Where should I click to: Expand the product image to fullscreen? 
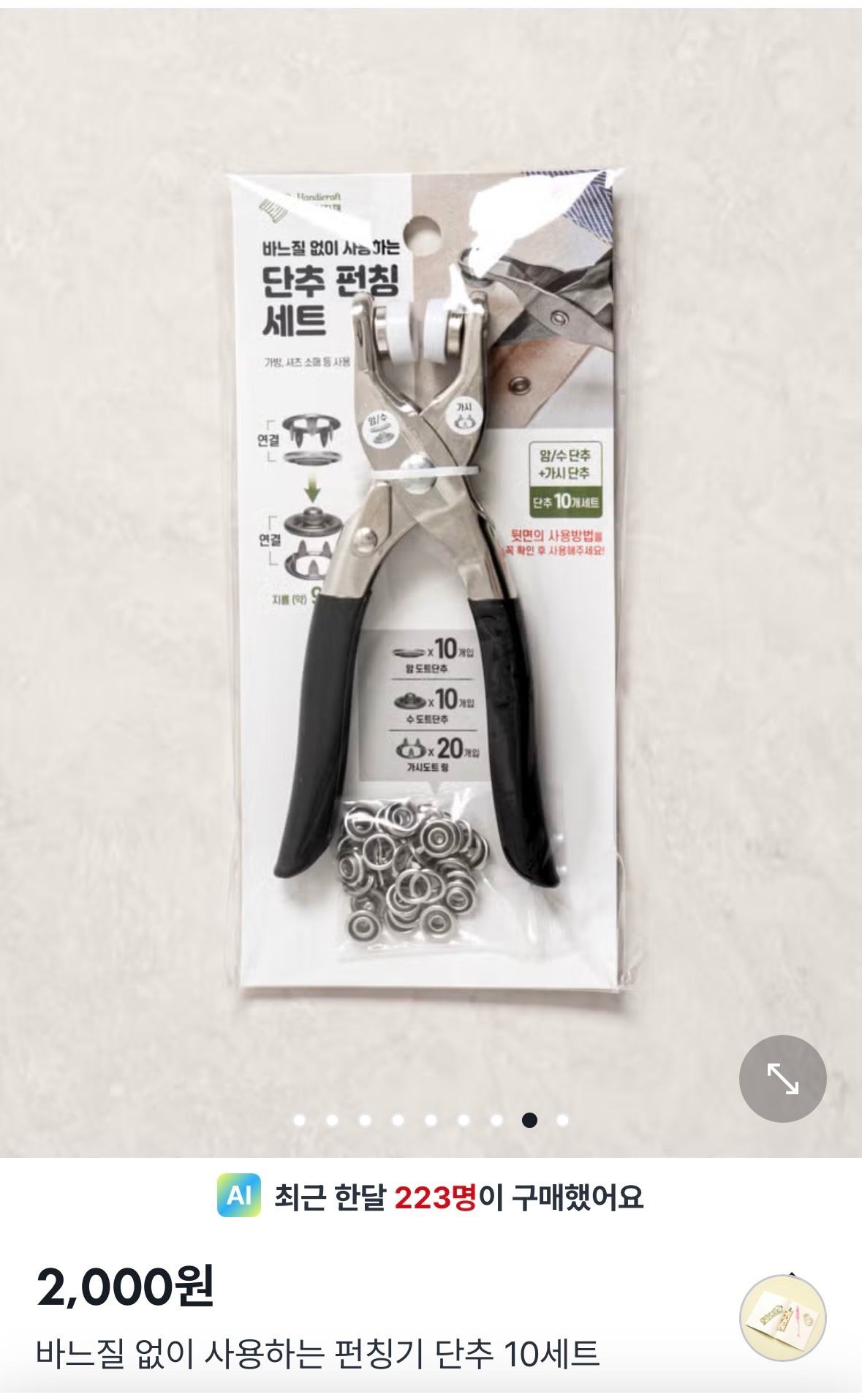782,1079
